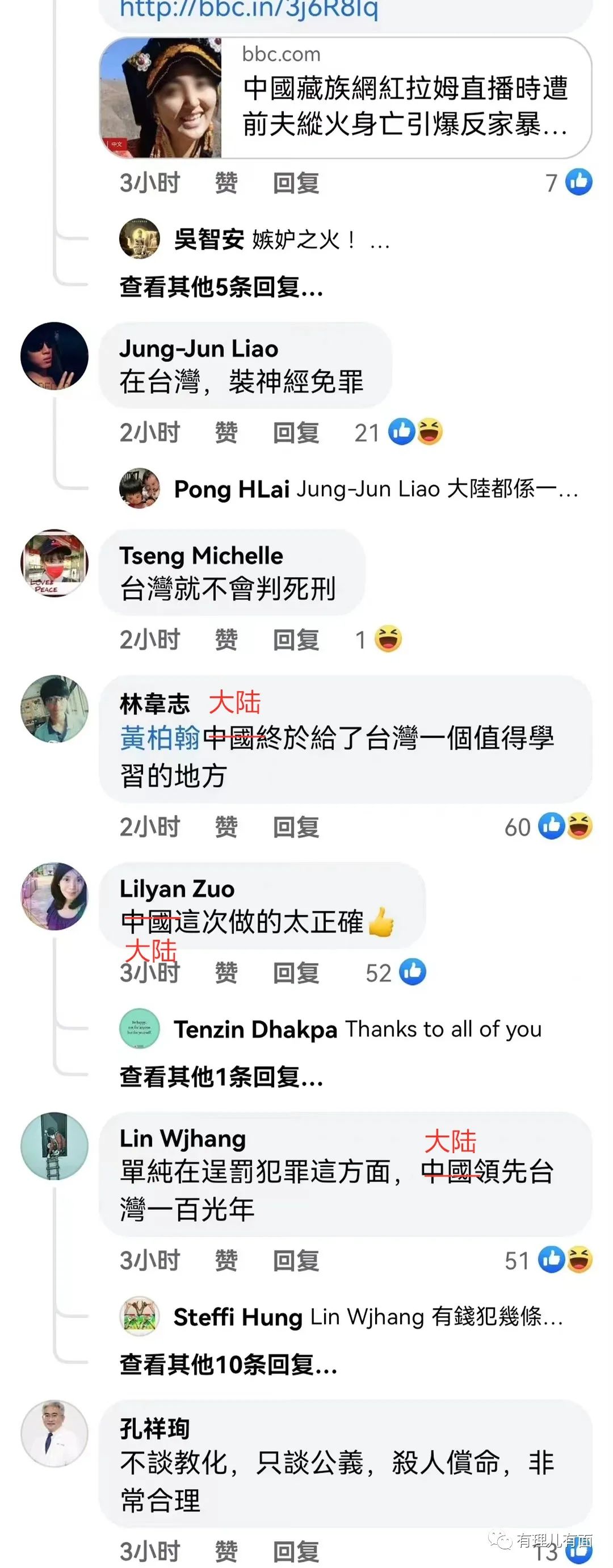The width and height of the screenshot is (613, 1568).
Task: Expand the other 10 replies
Action: 228,1364
